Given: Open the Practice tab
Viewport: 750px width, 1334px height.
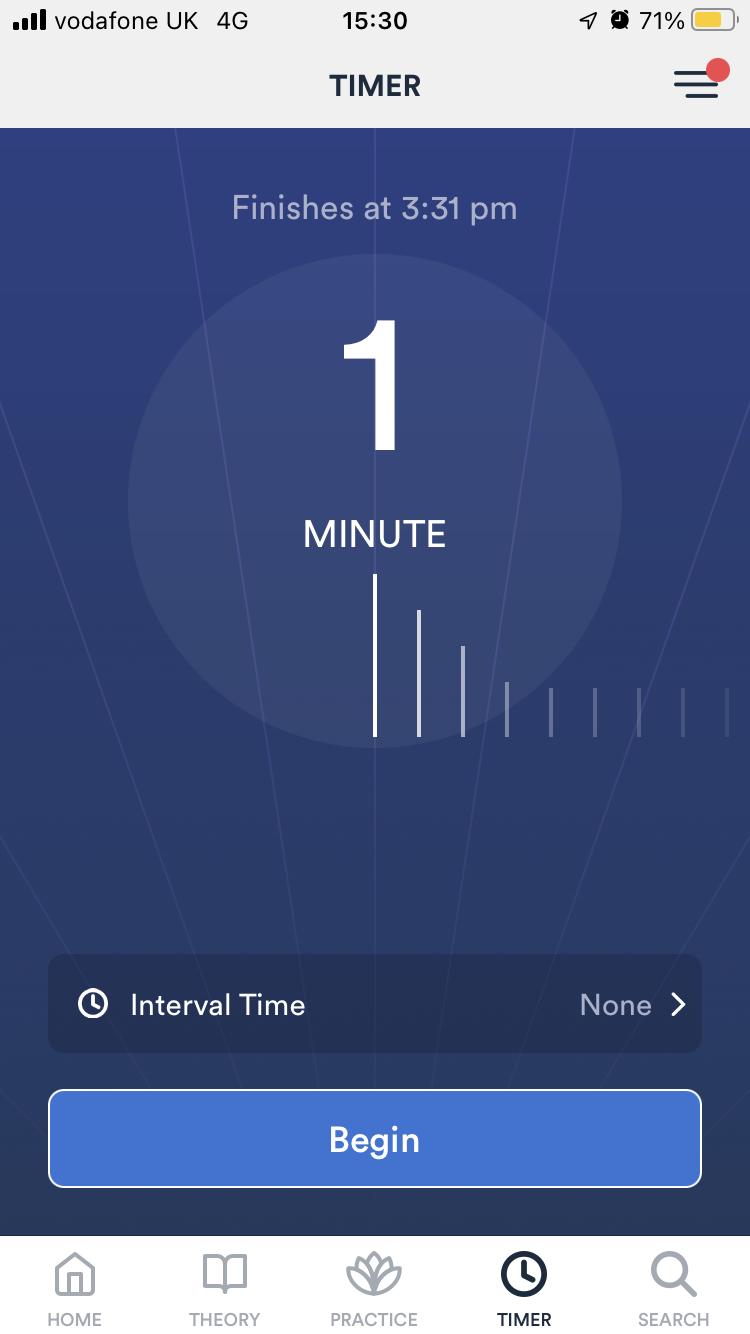Looking at the screenshot, I should click(375, 1290).
